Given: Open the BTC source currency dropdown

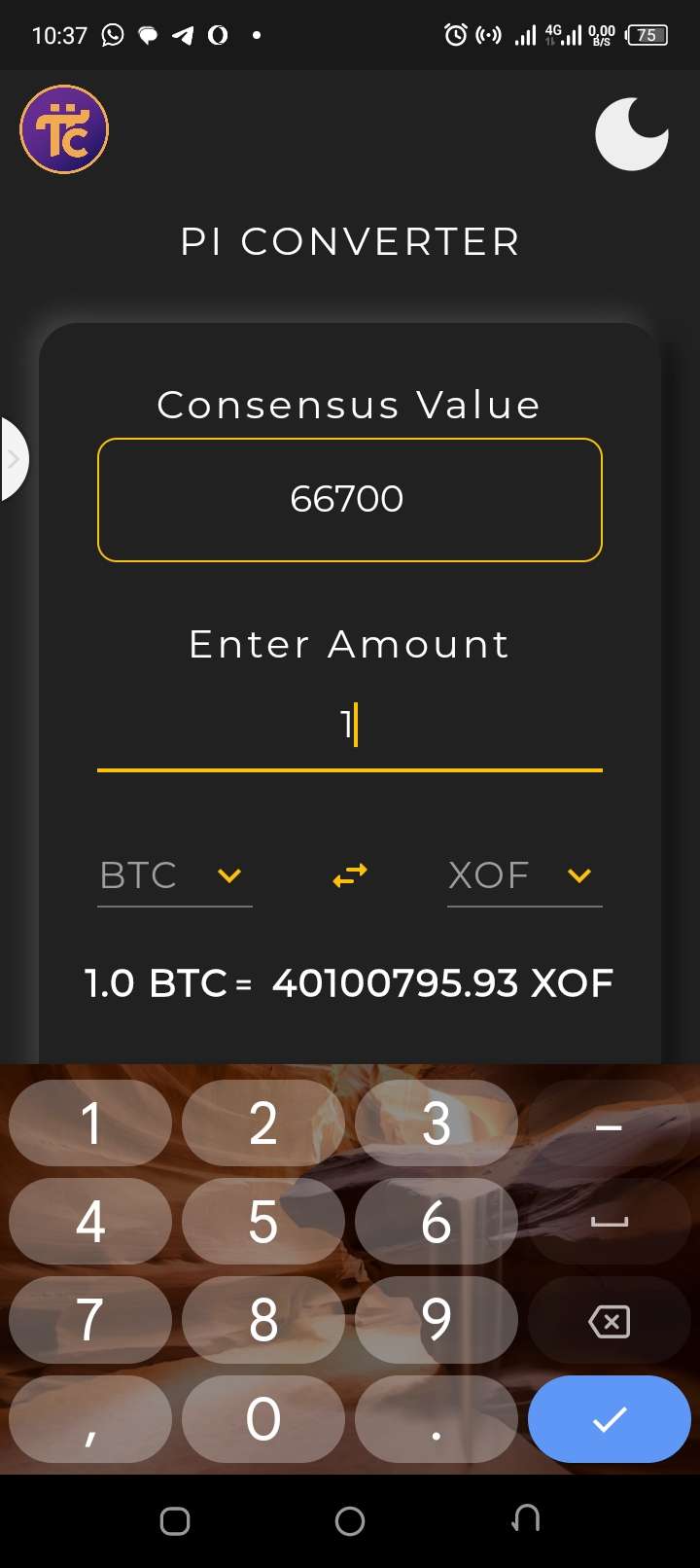Looking at the screenshot, I should [174, 875].
